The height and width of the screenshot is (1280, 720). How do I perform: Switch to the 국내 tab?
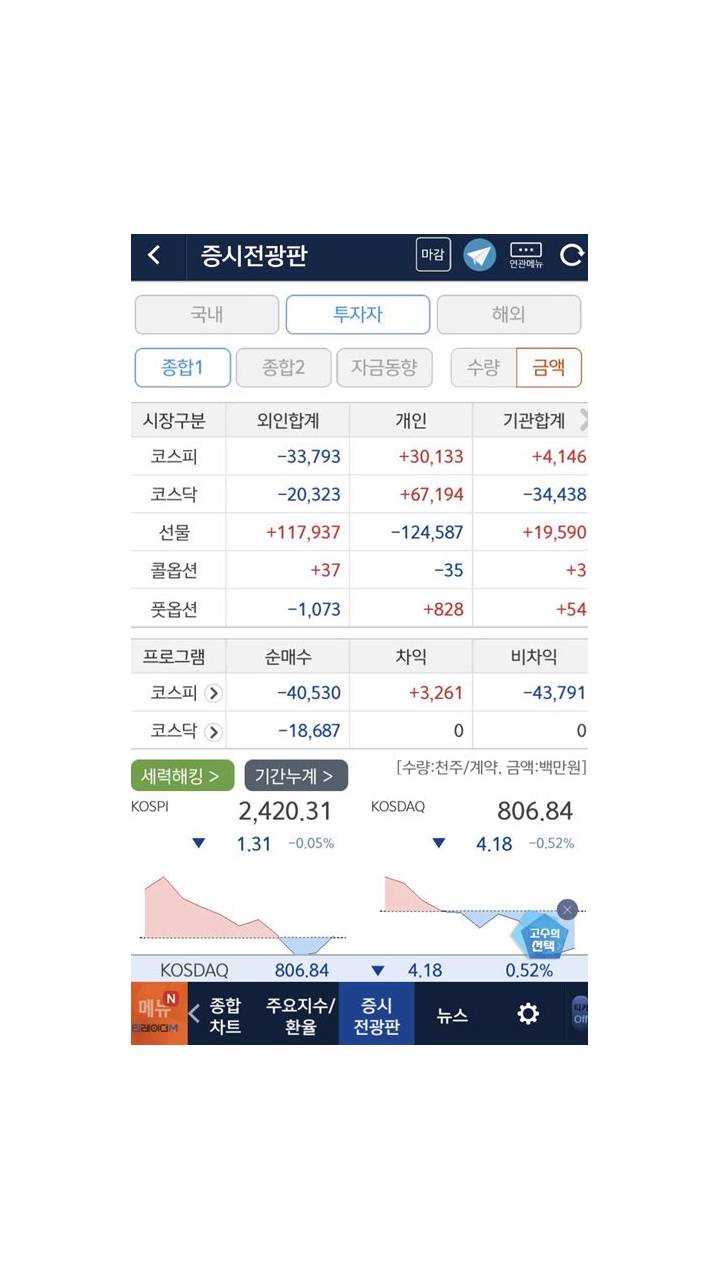tap(207, 314)
